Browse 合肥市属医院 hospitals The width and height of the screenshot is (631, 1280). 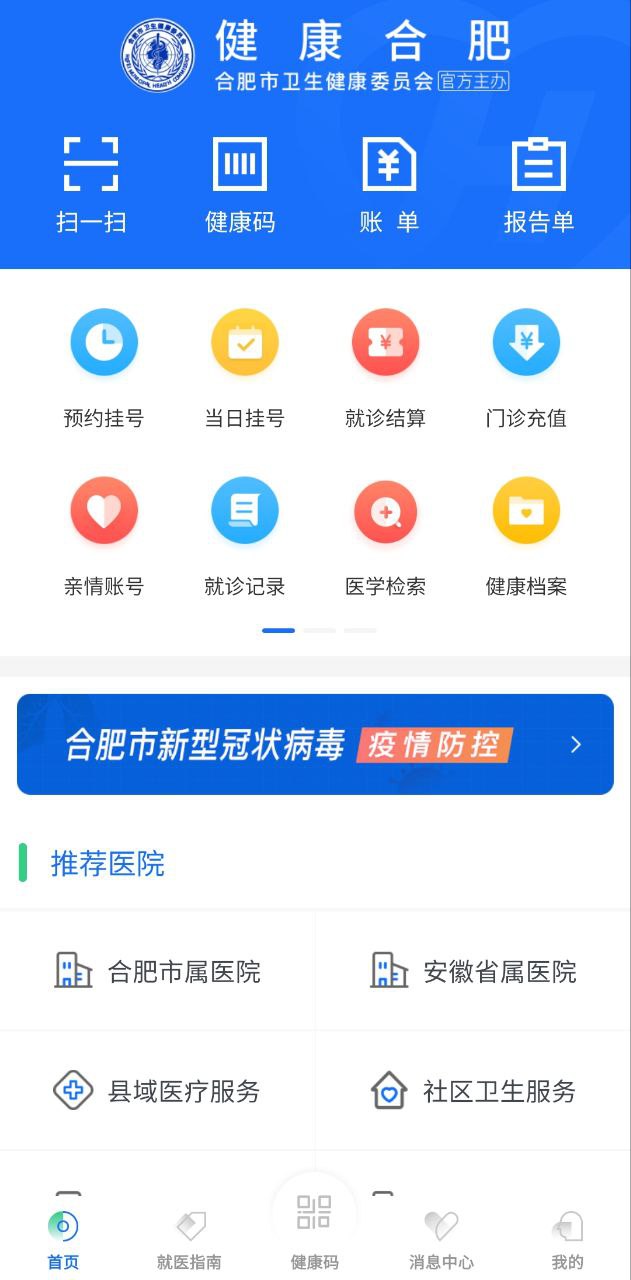158,970
